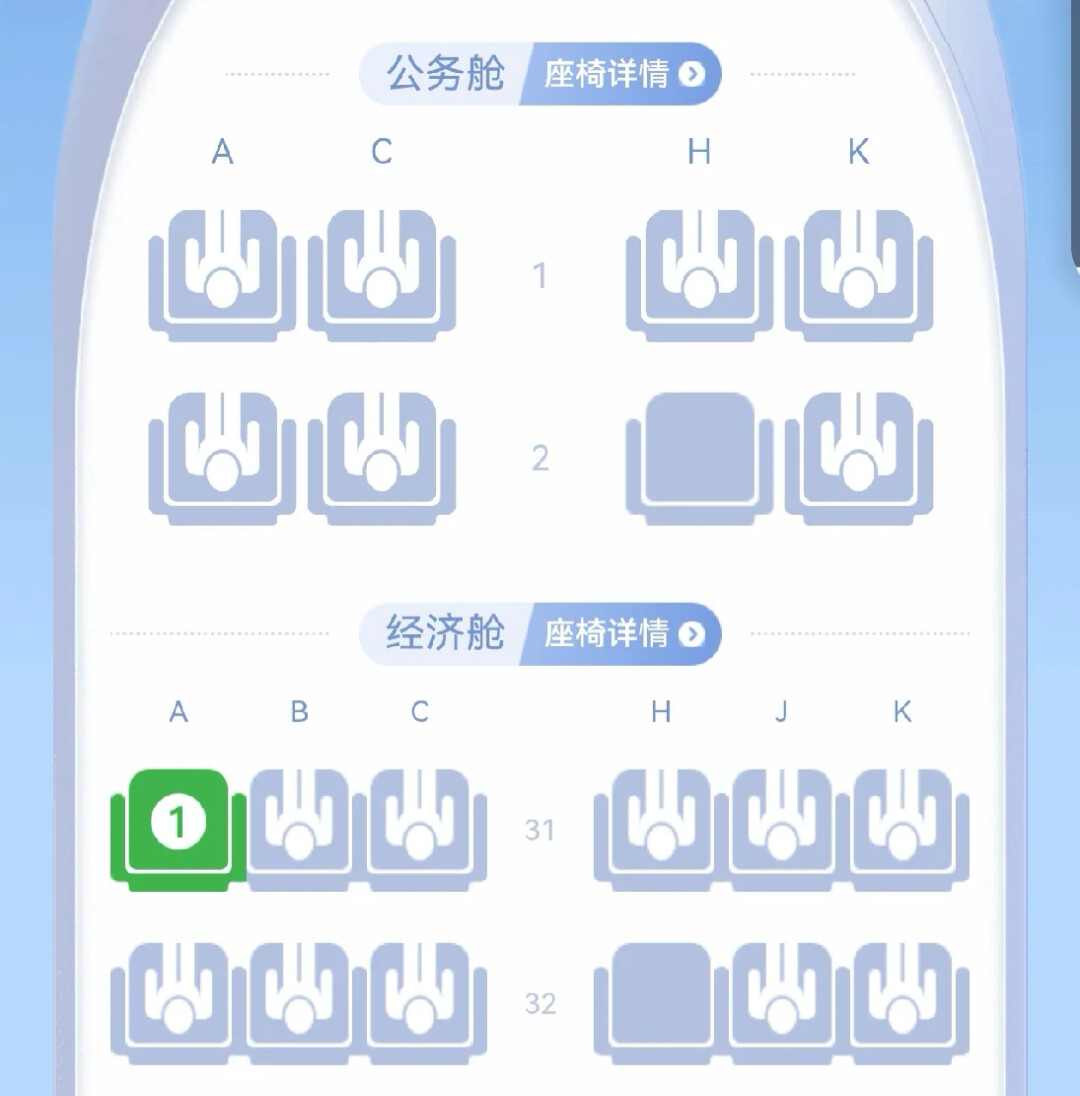Open 座椅详情 for 经济舱
The image size is (1080, 1096).
click(622, 634)
